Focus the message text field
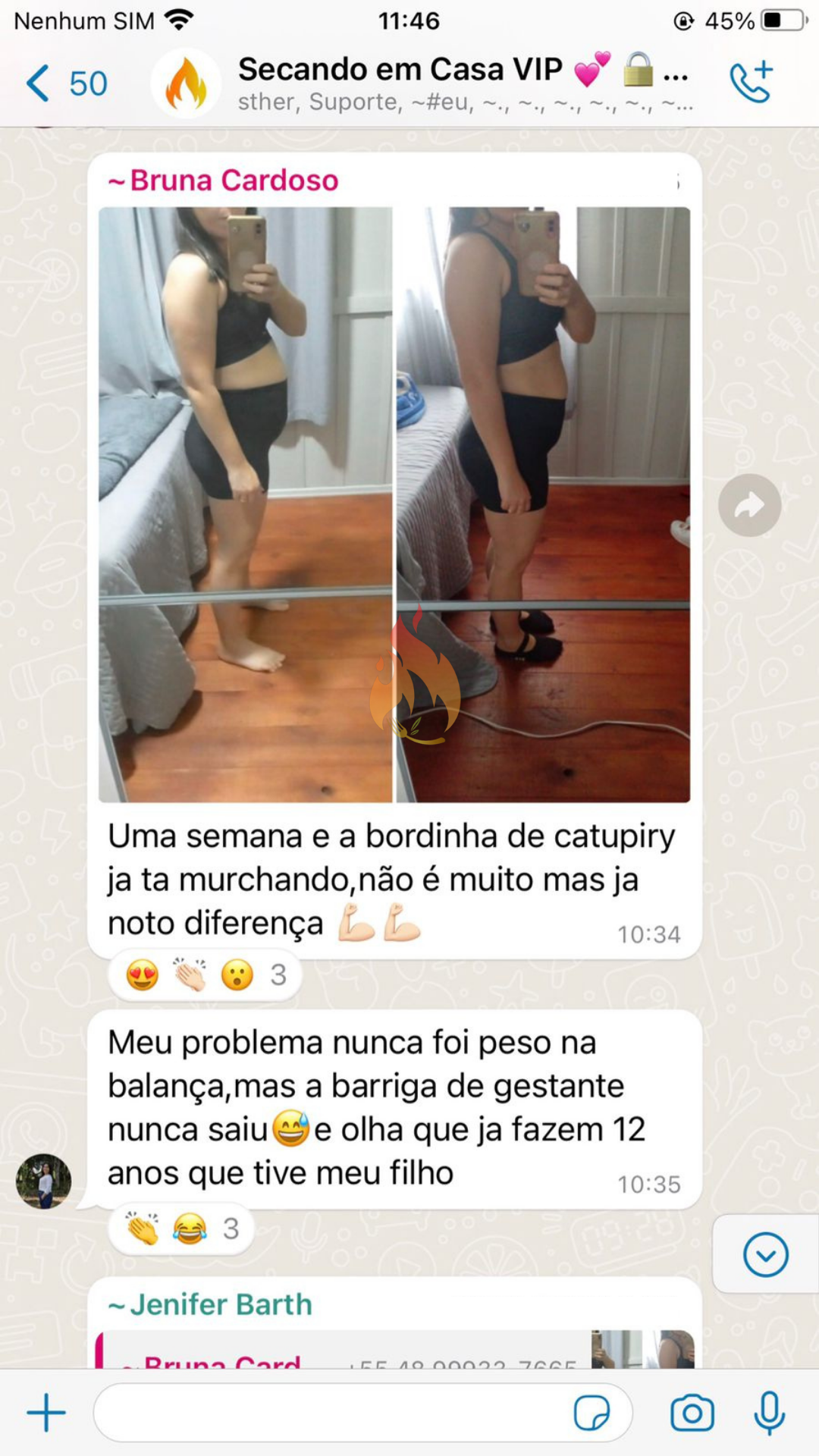The height and width of the screenshot is (1456, 819). pos(334,1413)
